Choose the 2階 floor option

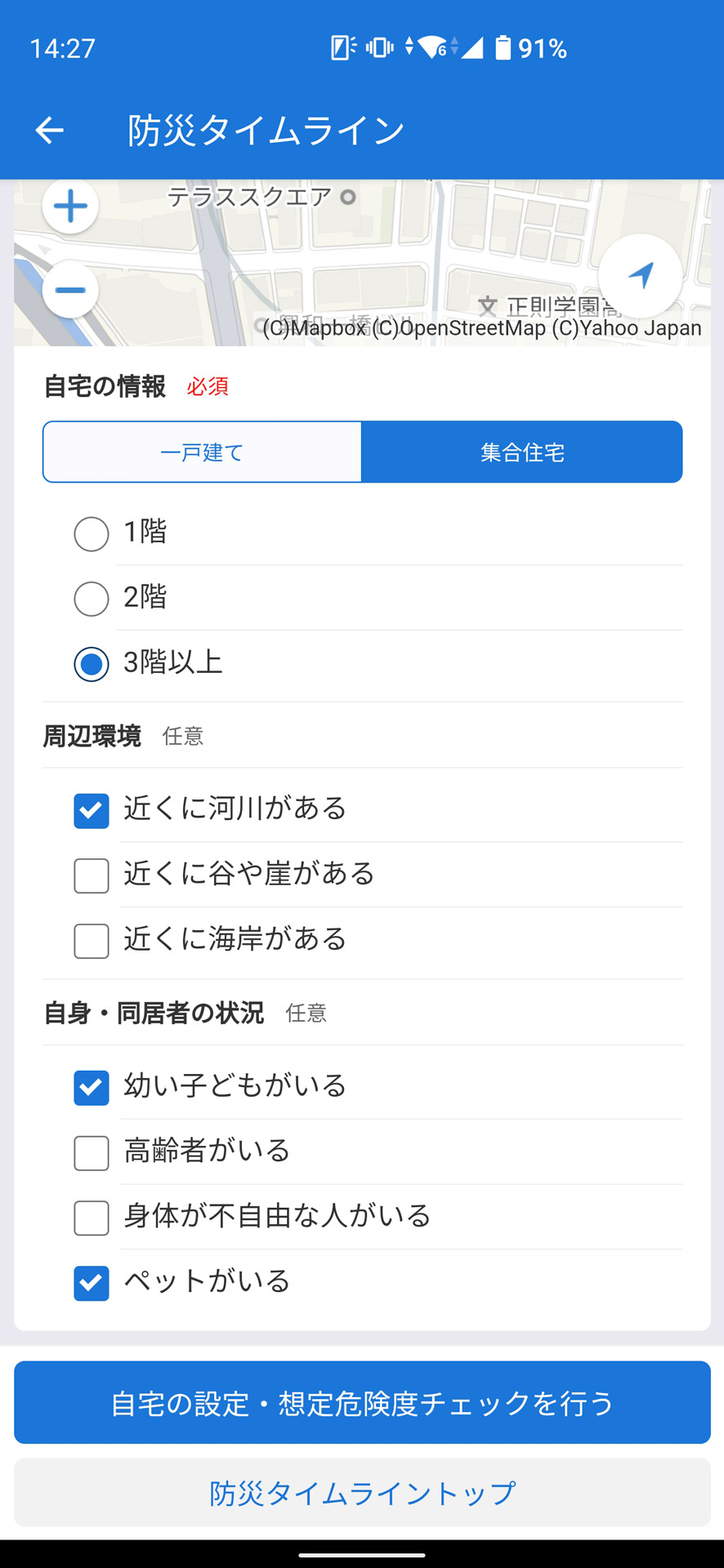[91, 599]
